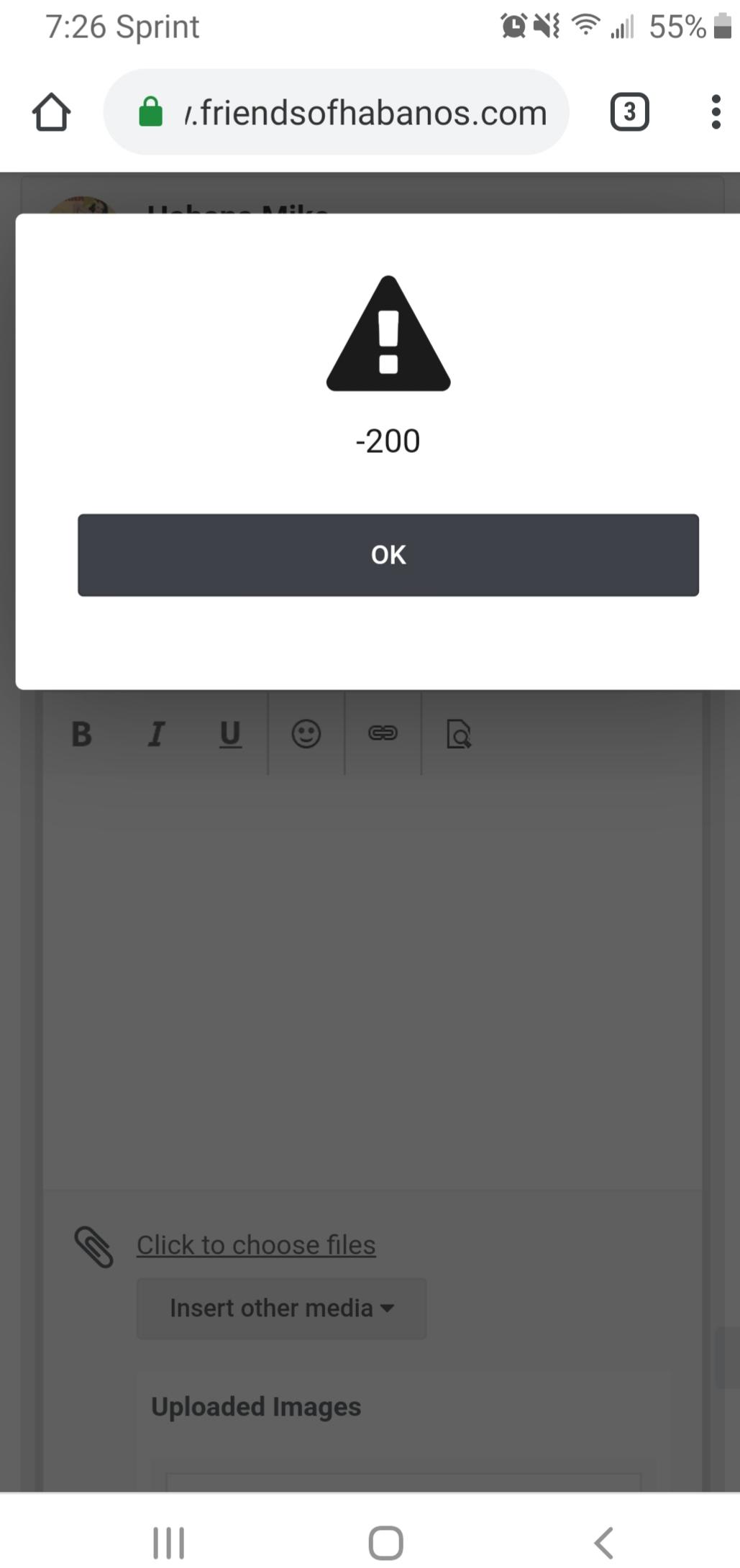Tap the friendsofhabanos.com address bar

point(337,112)
